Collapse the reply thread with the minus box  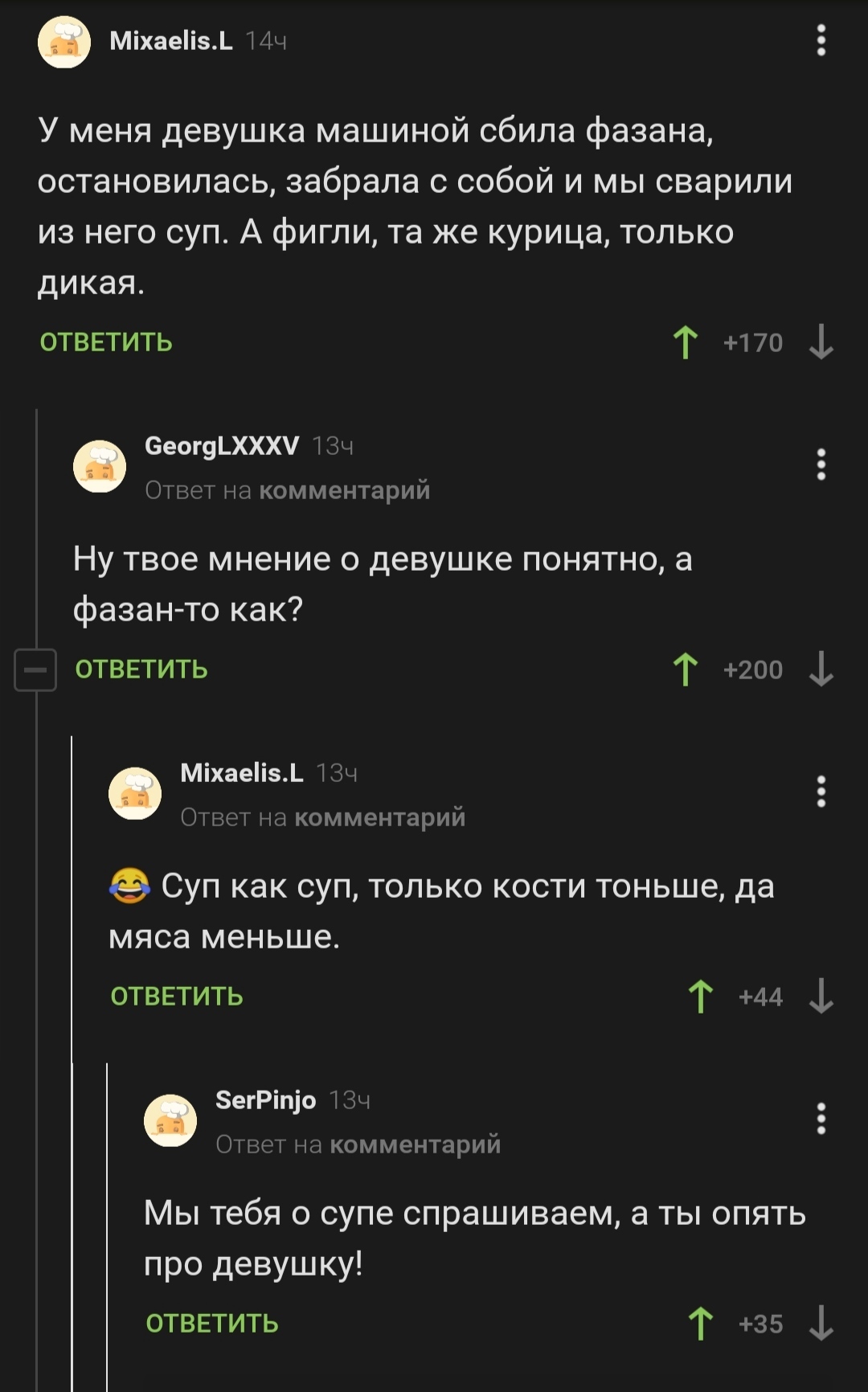coord(35,669)
